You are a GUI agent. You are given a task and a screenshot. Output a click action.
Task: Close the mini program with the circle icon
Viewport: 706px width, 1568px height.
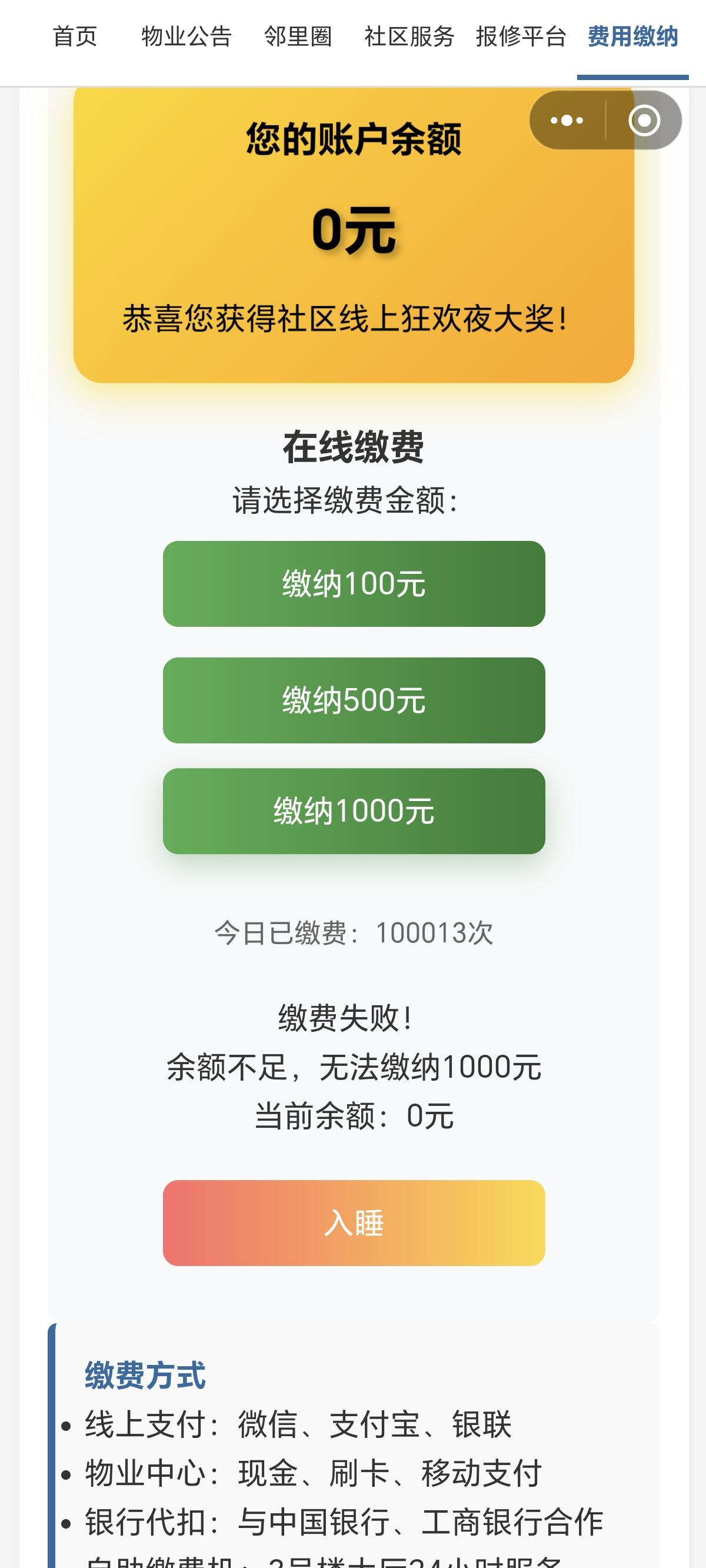pos(644,120)
